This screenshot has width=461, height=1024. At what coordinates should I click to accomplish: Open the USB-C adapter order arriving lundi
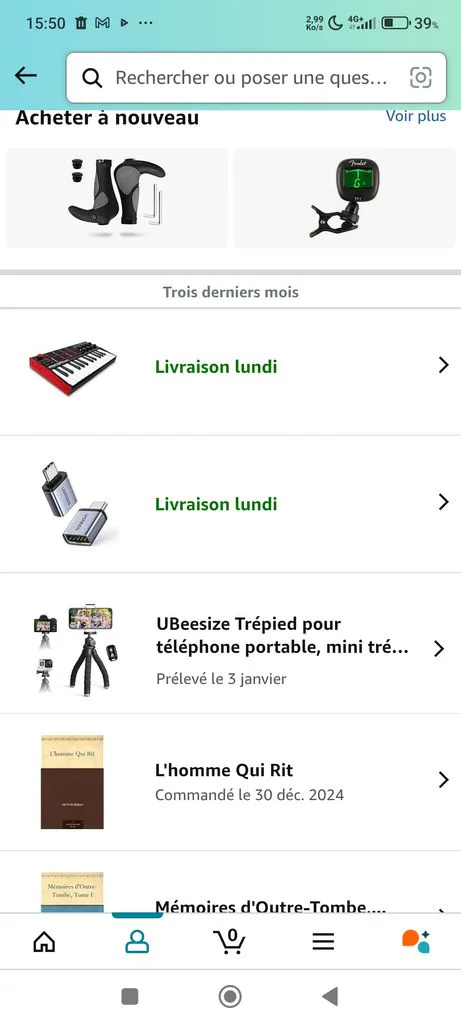[x=230, y=504]
